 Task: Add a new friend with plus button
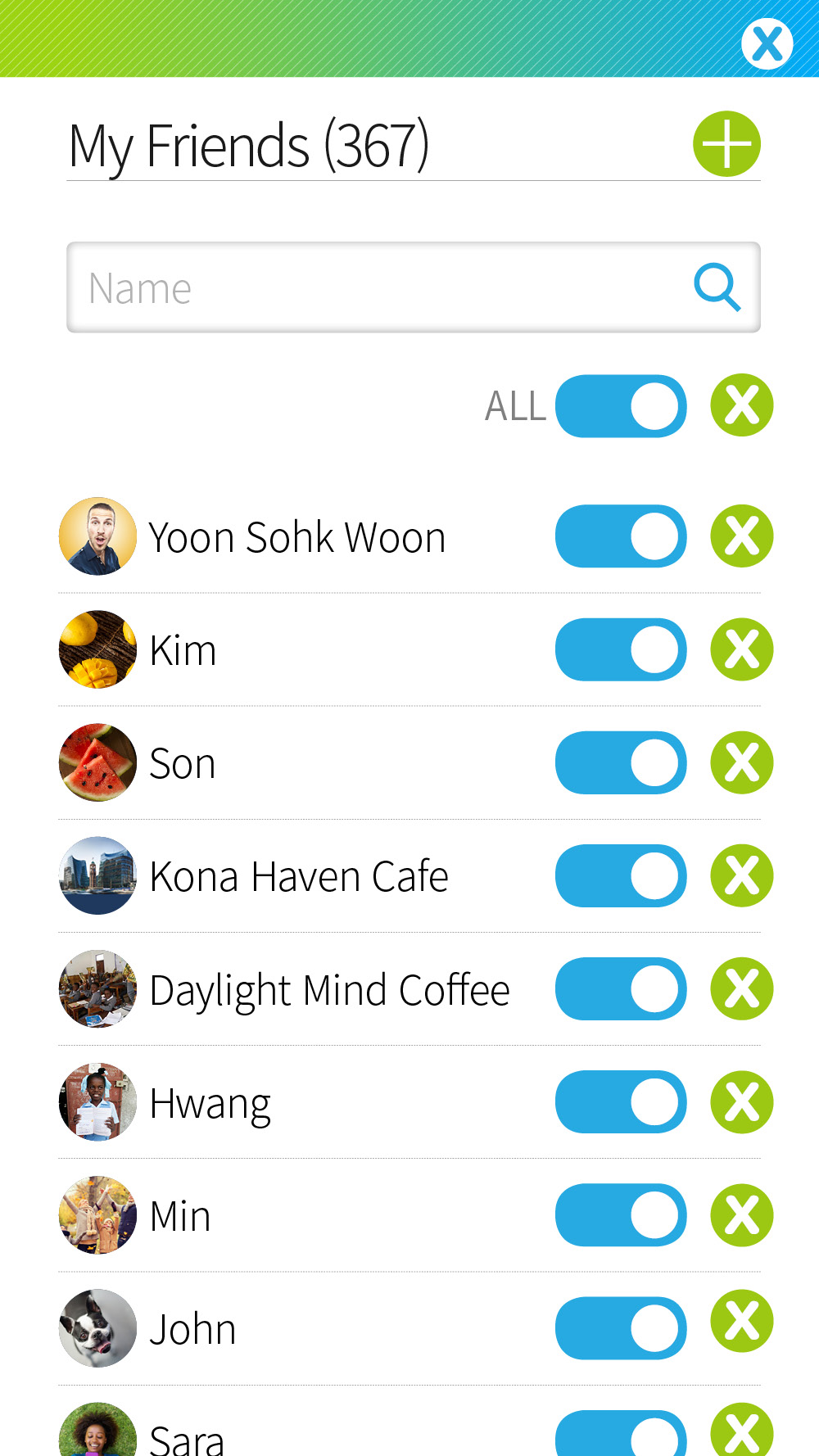coord(726,144)
